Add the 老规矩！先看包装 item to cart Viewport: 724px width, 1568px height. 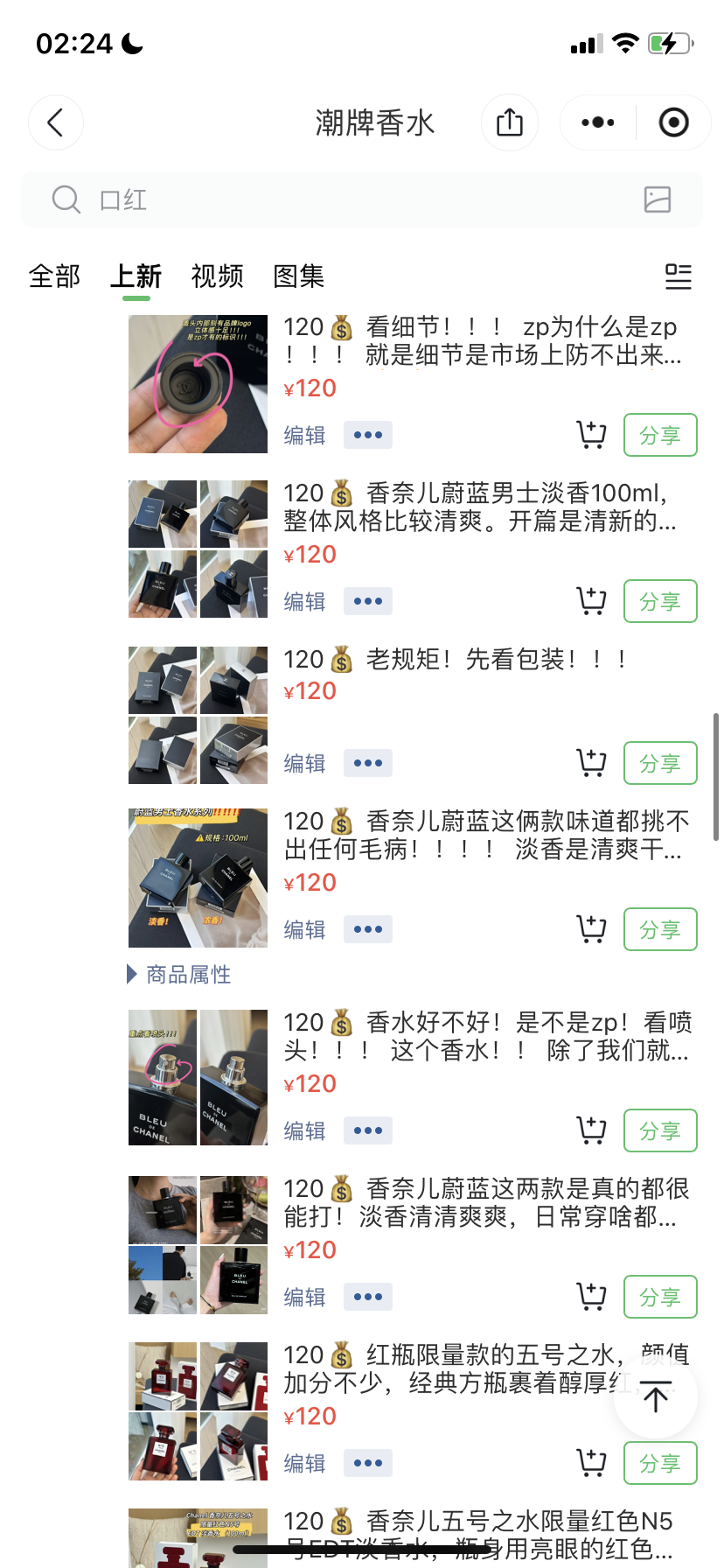(x=592, y=763)
